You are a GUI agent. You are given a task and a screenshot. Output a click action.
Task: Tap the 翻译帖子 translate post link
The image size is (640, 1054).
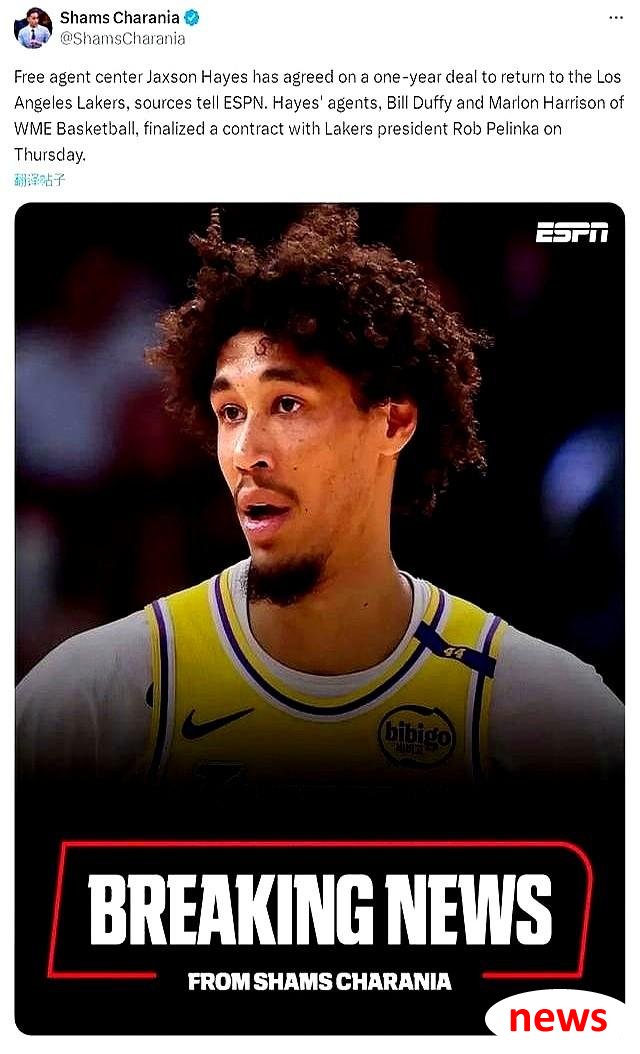39,180
